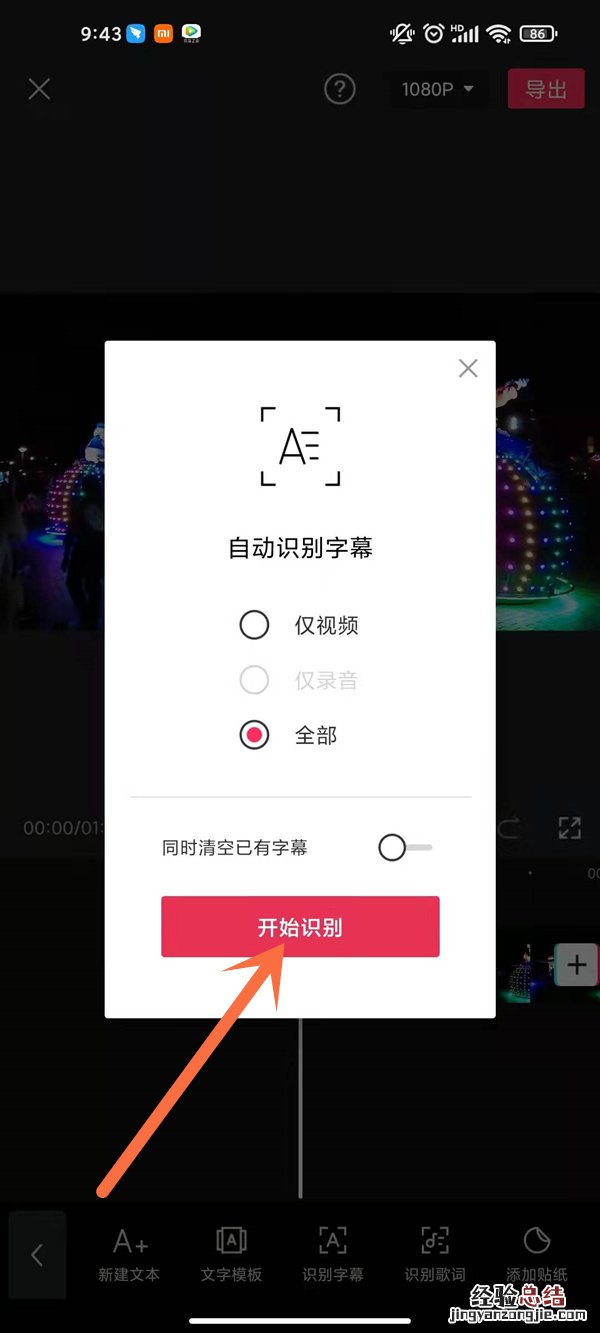The height and width of the screenshot is (1333, 600).
Task: Open the 添加贴纸 sticker tool
Action: coord(537,1254)
